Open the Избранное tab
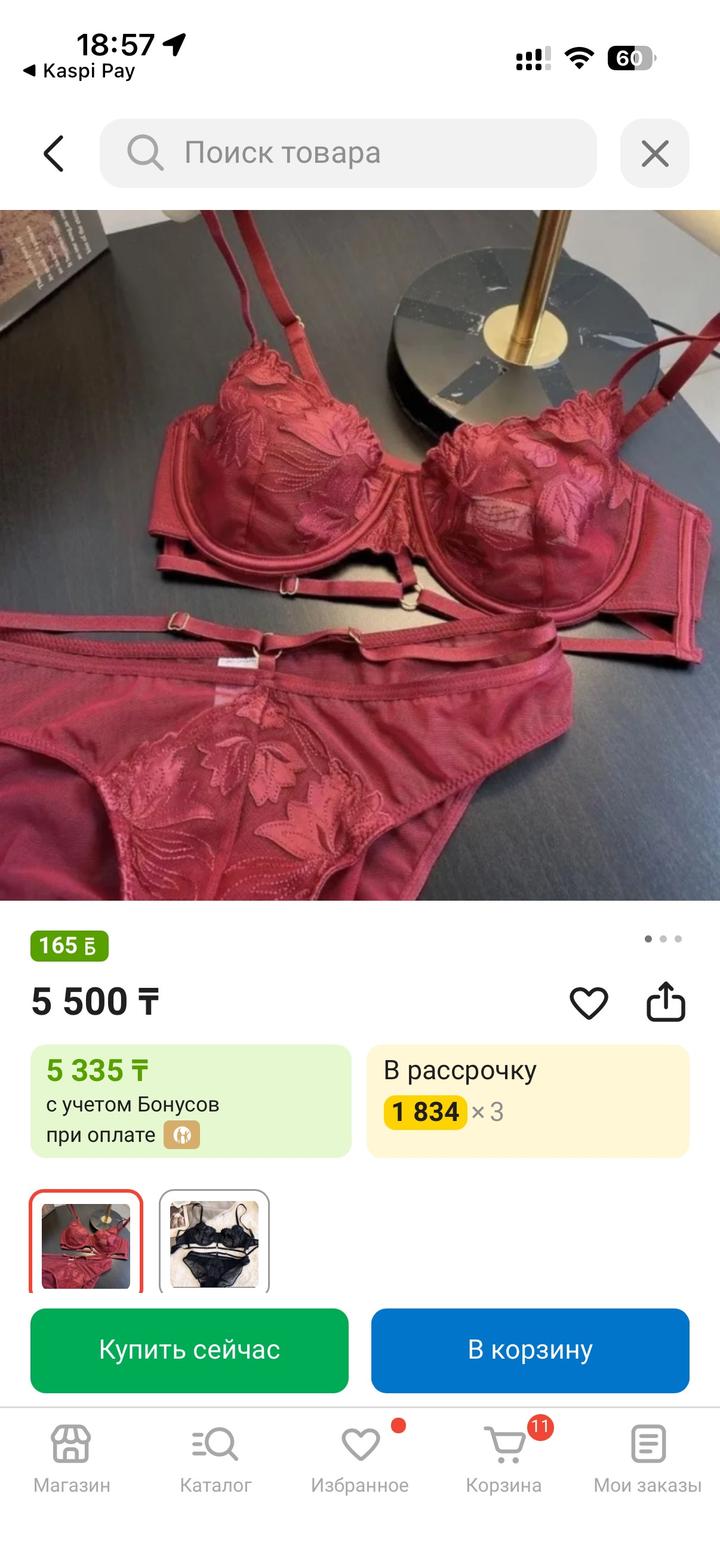720x1565 pixels. click(360, 1459)
